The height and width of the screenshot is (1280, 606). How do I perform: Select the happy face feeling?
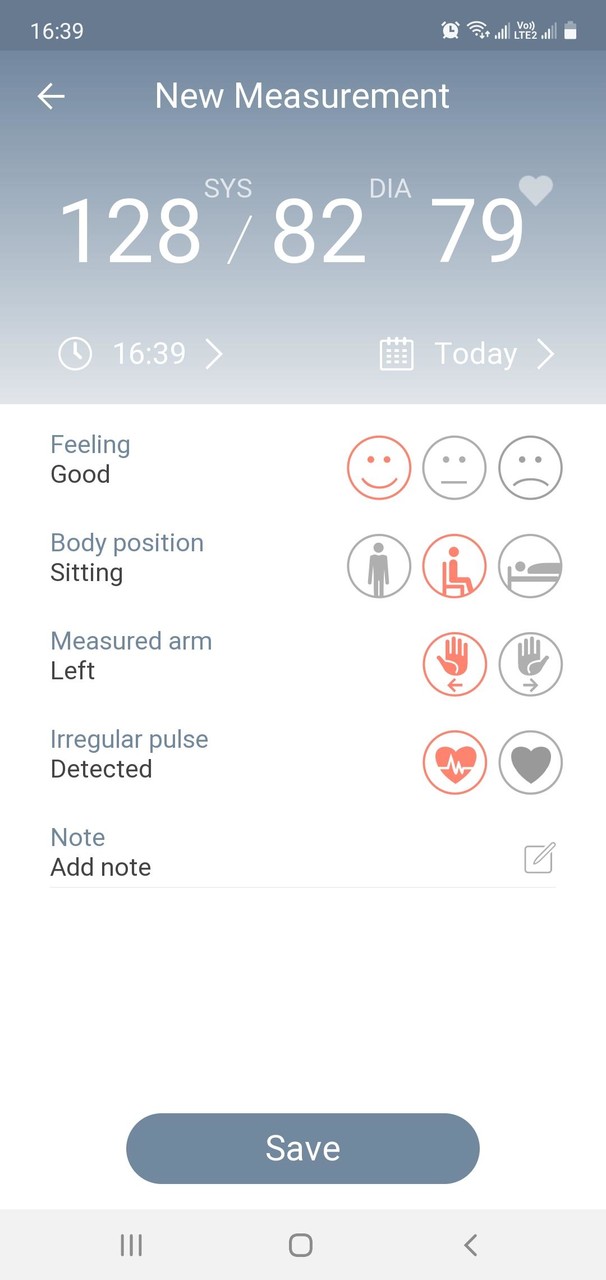point(379,467)
